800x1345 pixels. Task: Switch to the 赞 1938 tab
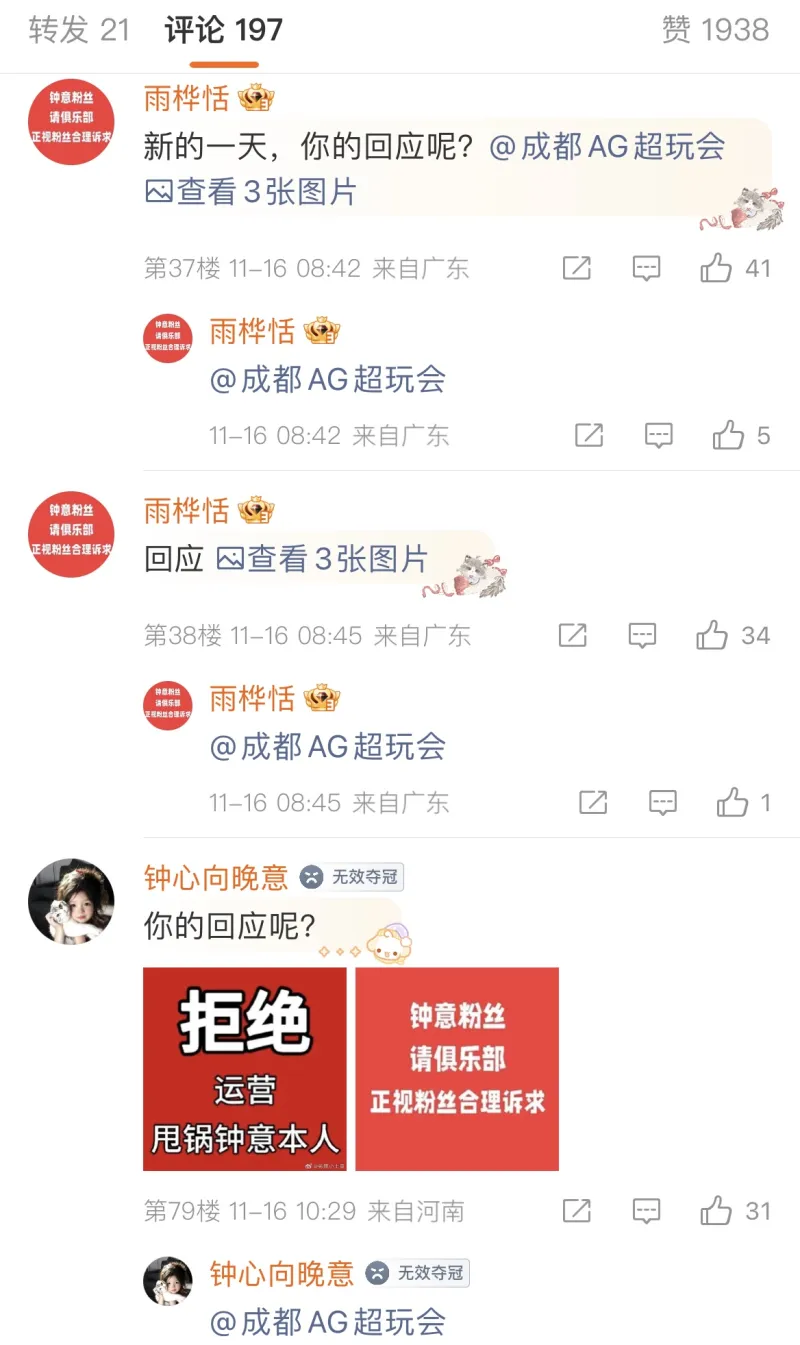pyautogui.click(x=715, y=30)
